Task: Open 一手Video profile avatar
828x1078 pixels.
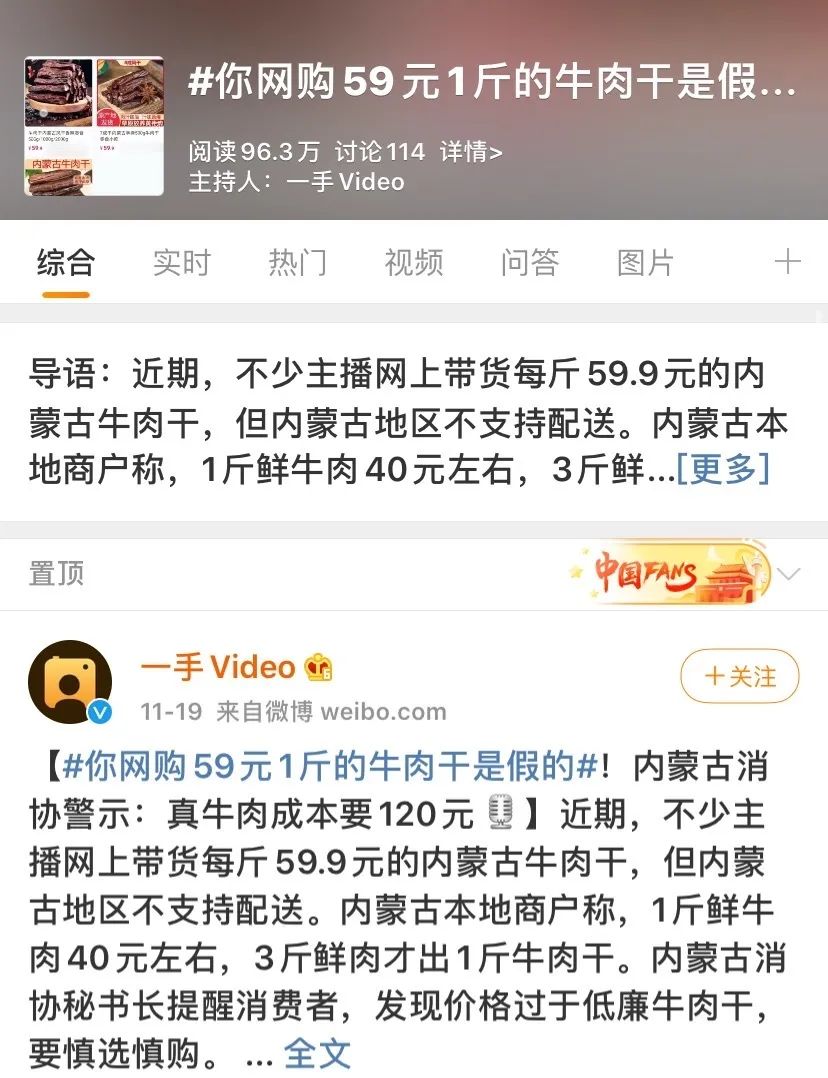Action: coord(70,682)
